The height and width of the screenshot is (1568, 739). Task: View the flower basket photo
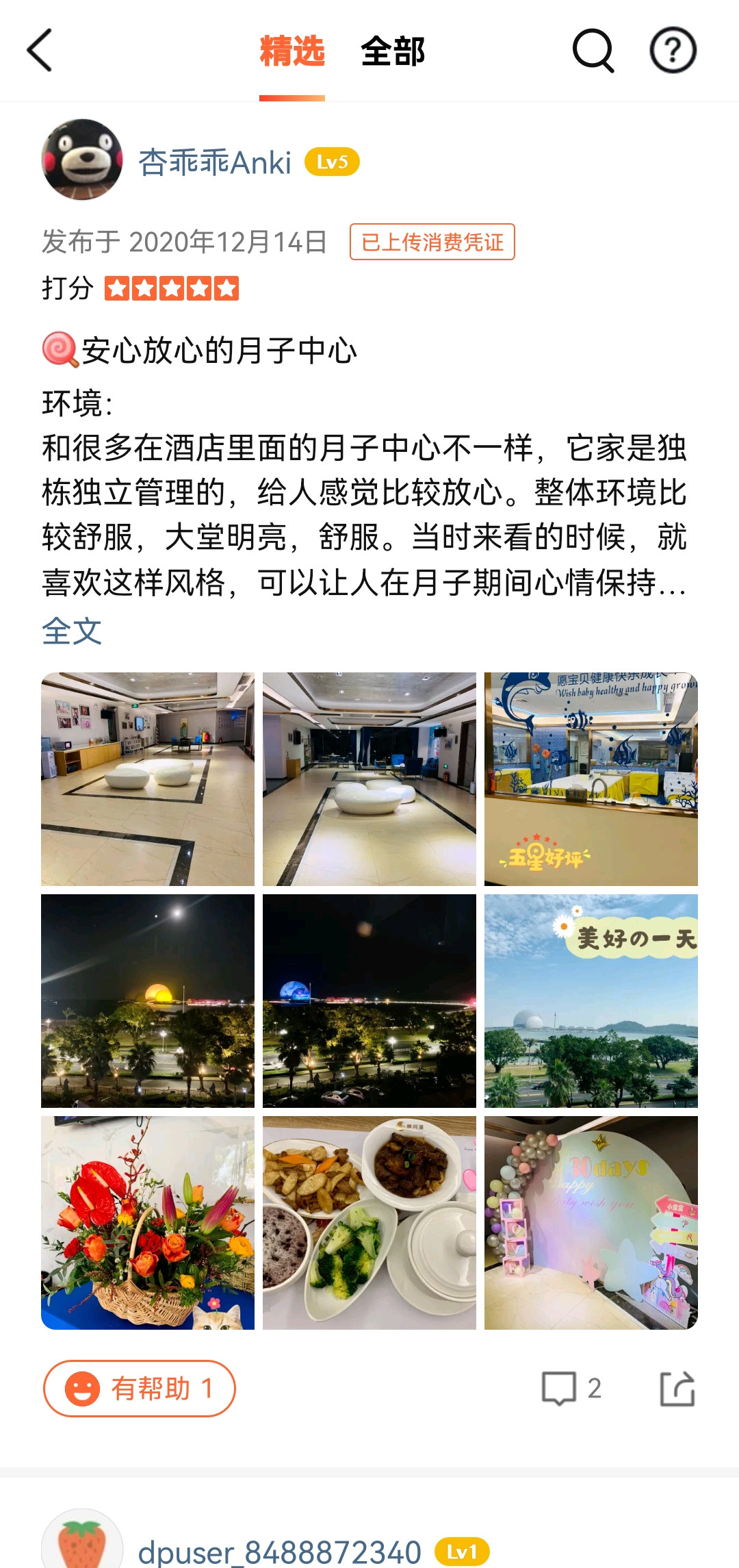(x=148, y=1223)
